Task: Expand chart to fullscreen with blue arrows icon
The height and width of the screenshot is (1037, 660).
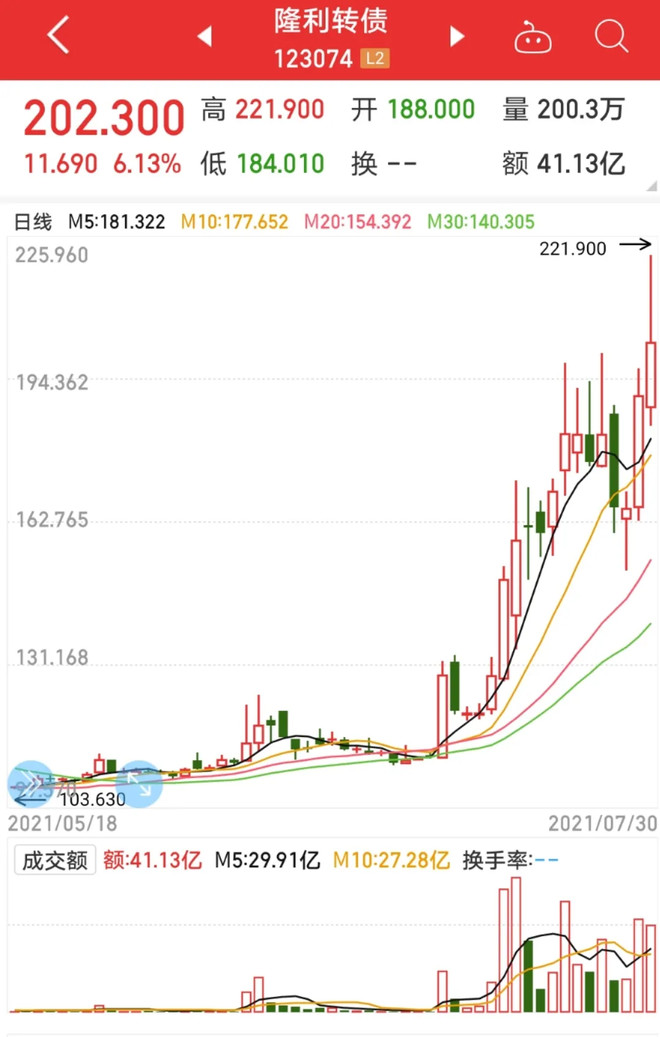Action: [139, 782]
